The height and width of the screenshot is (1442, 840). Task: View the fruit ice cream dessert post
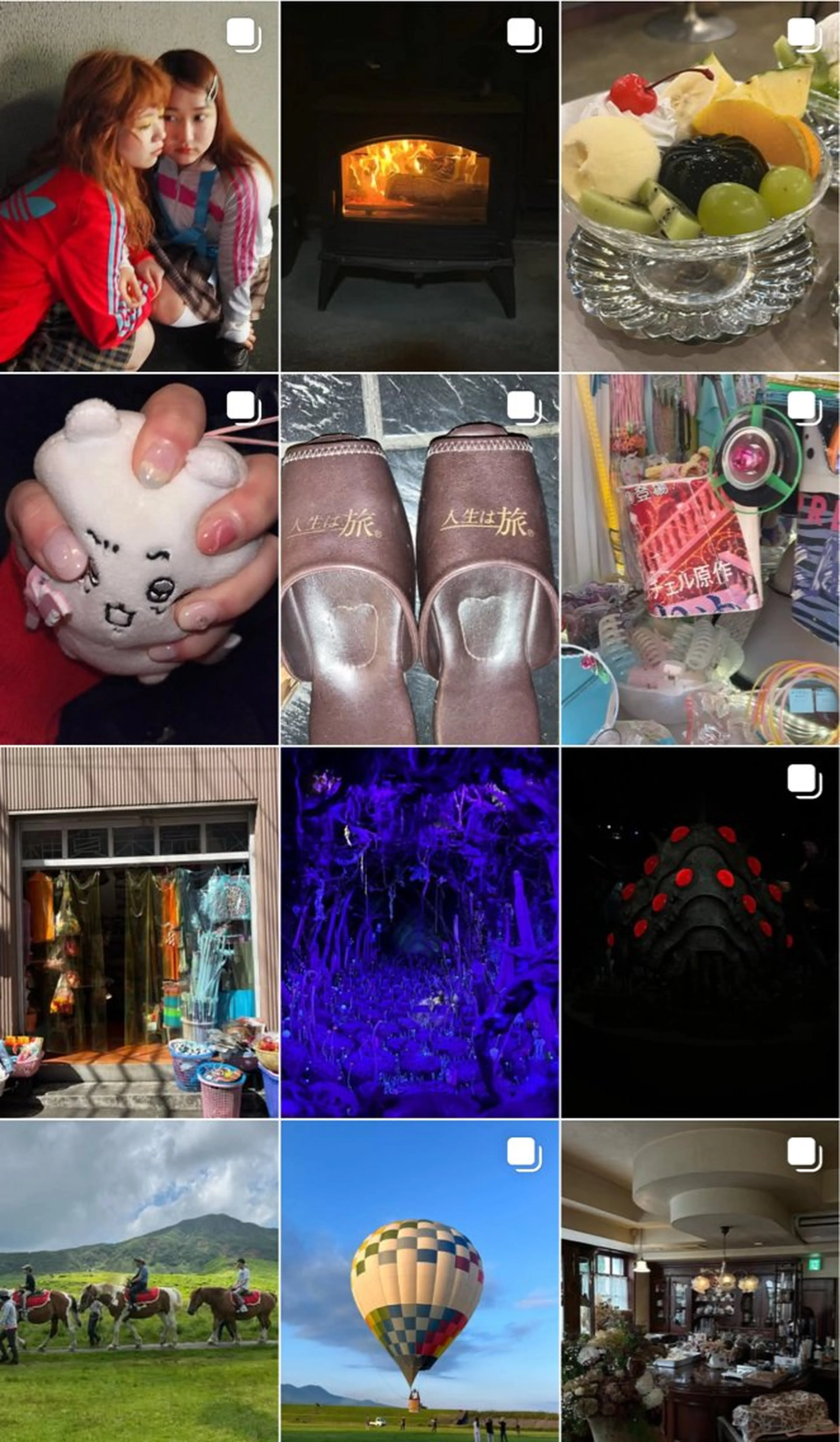coord(700,186)
